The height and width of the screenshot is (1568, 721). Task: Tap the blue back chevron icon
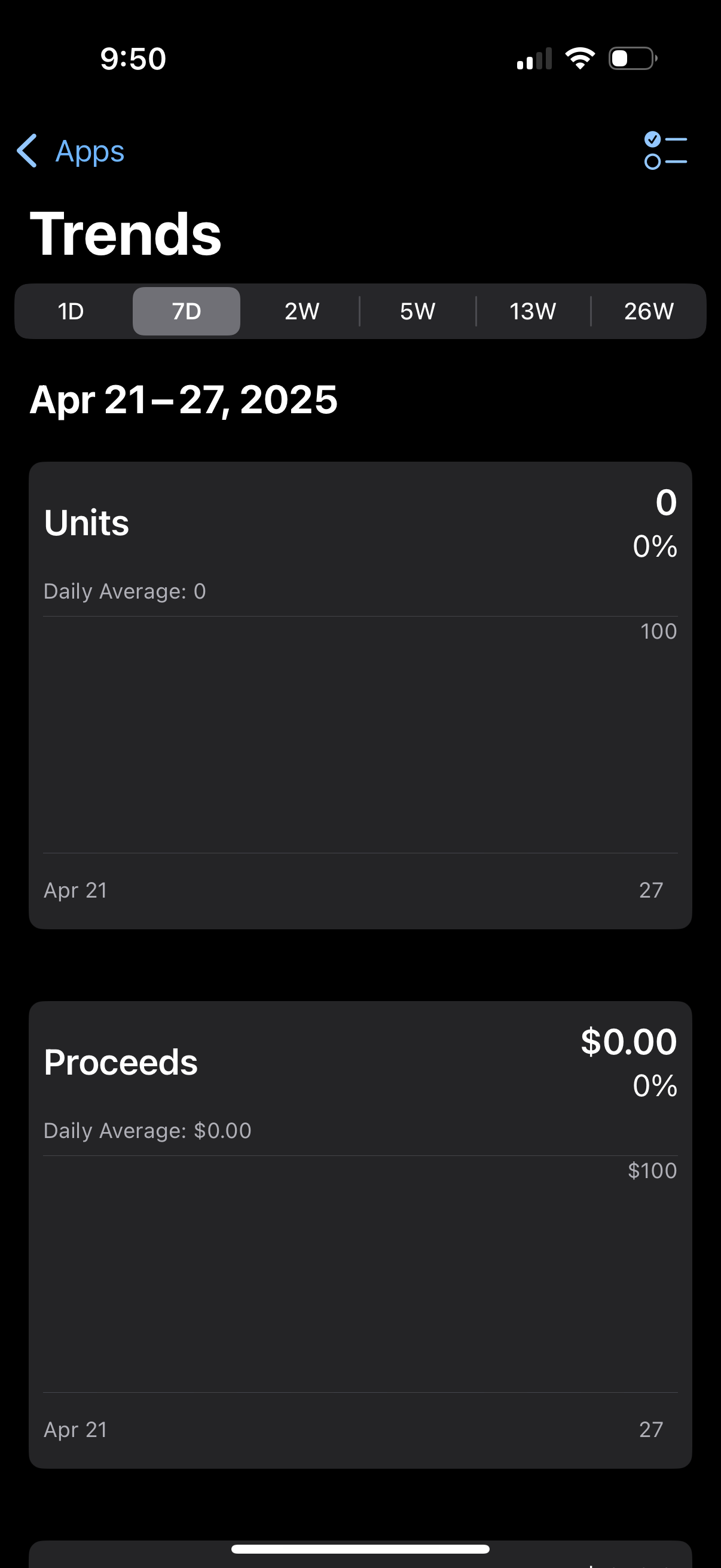point(27,151)
